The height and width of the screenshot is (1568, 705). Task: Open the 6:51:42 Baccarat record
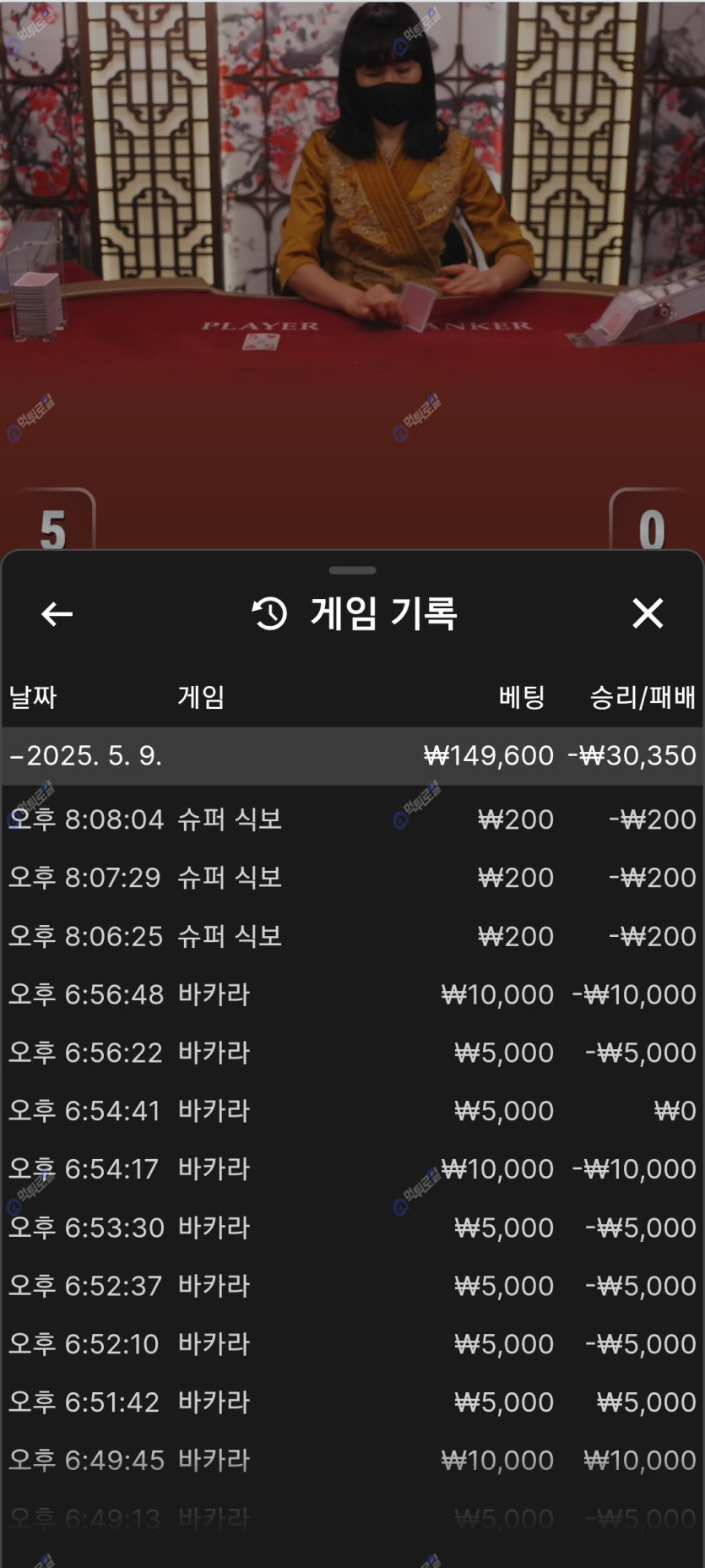coord(352,1402)
